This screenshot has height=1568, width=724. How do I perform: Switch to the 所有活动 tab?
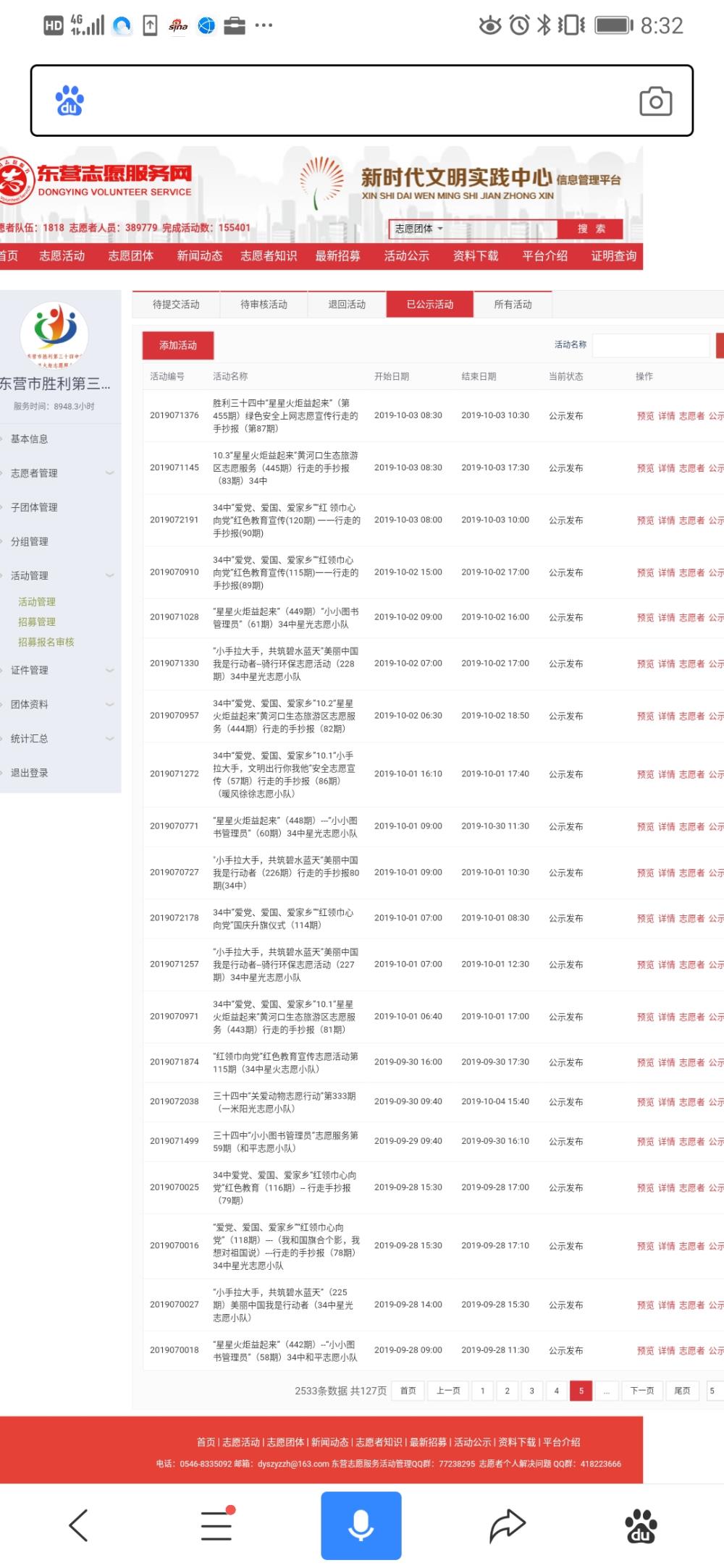[513, 305]
